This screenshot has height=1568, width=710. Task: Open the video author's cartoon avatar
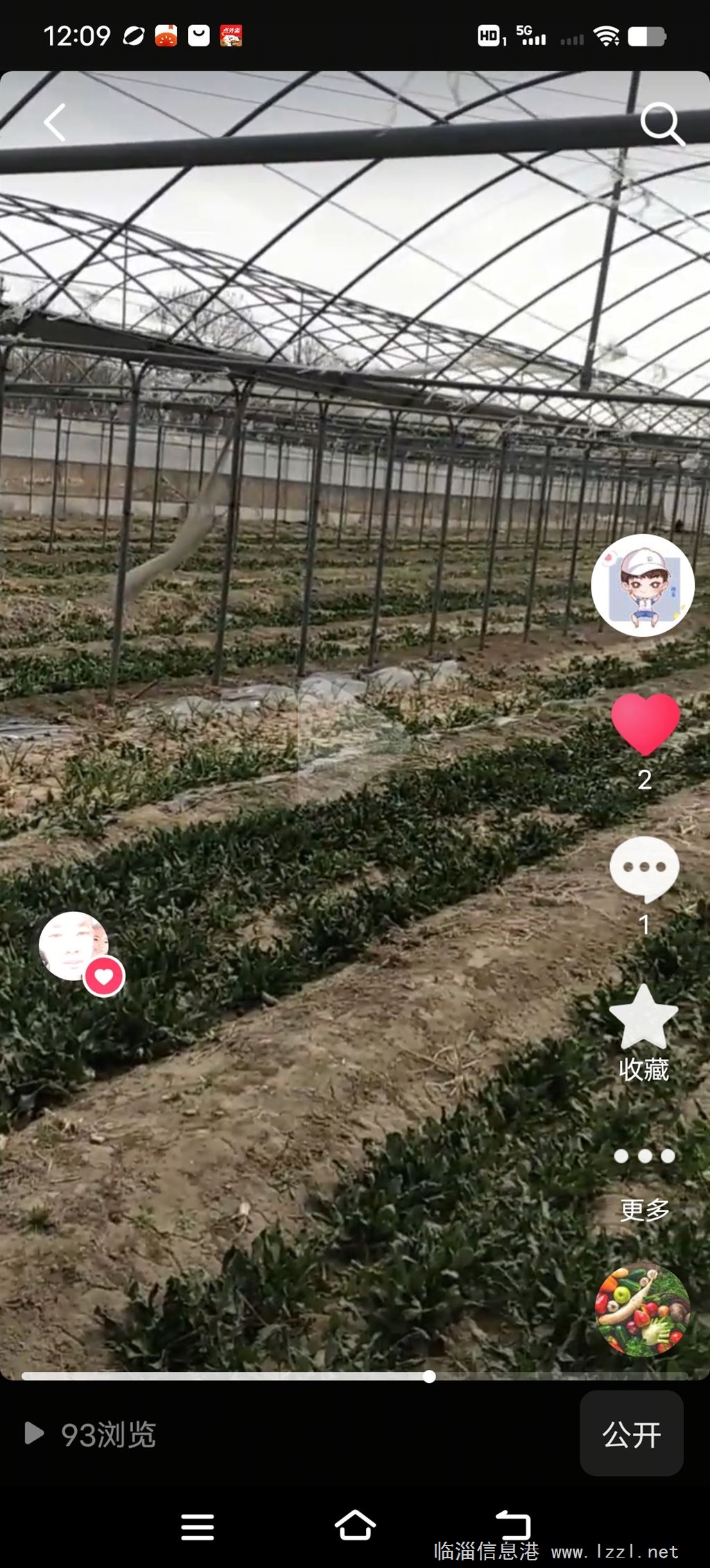(x=643, y=585)
